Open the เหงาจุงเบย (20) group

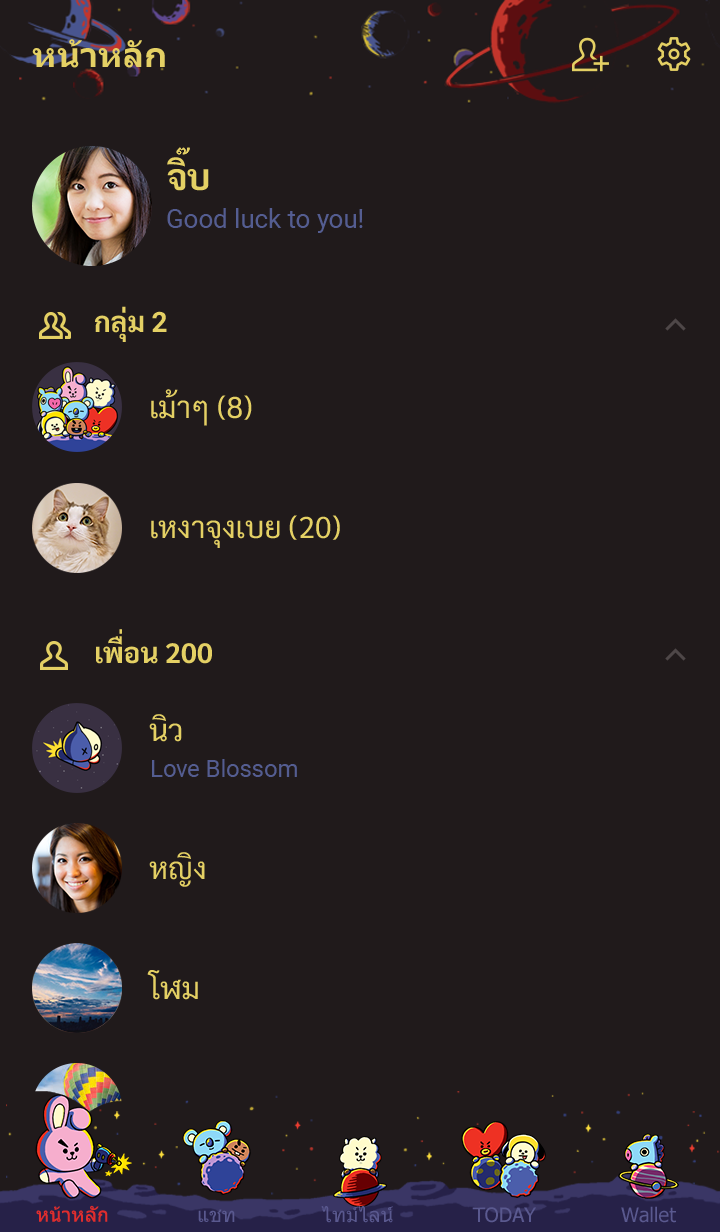[245, 528]
